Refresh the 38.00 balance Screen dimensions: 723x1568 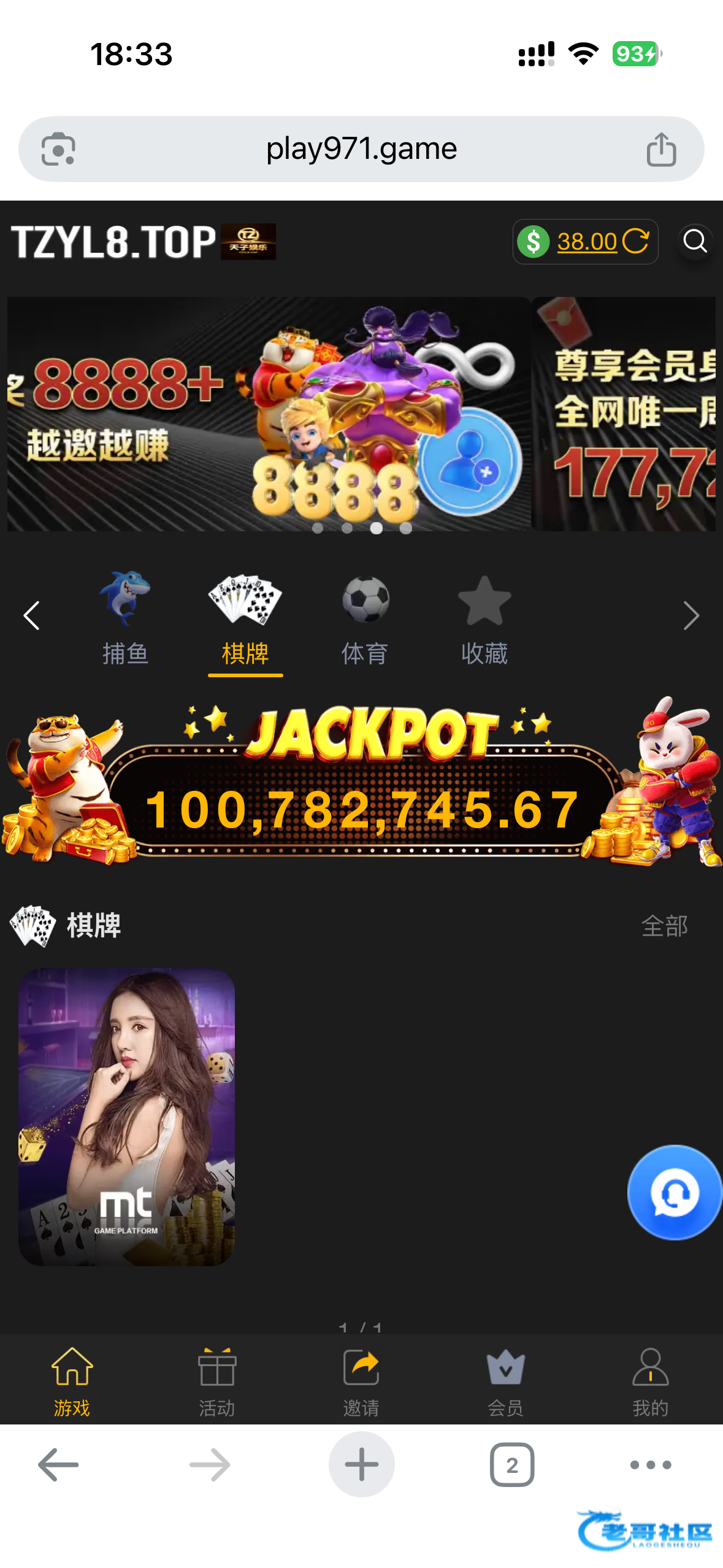(x=635, y=241)
